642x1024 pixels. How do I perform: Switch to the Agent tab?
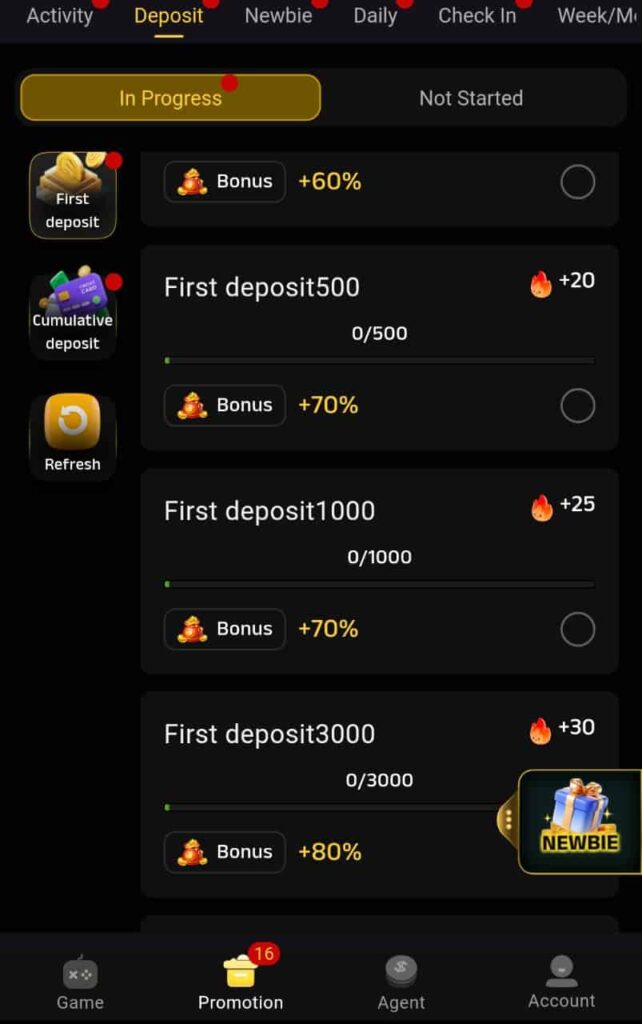click(x=401, y=982)
